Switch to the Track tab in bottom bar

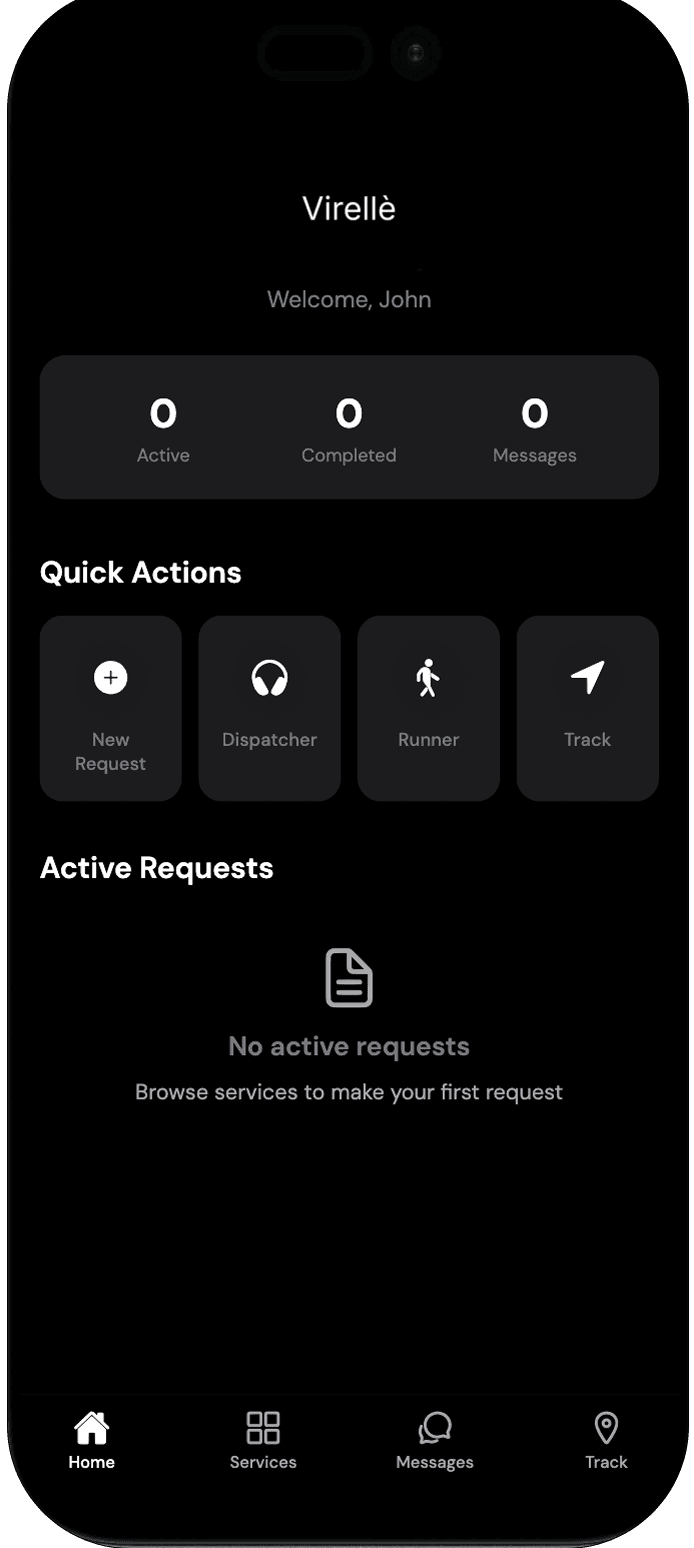[606, 1441]
